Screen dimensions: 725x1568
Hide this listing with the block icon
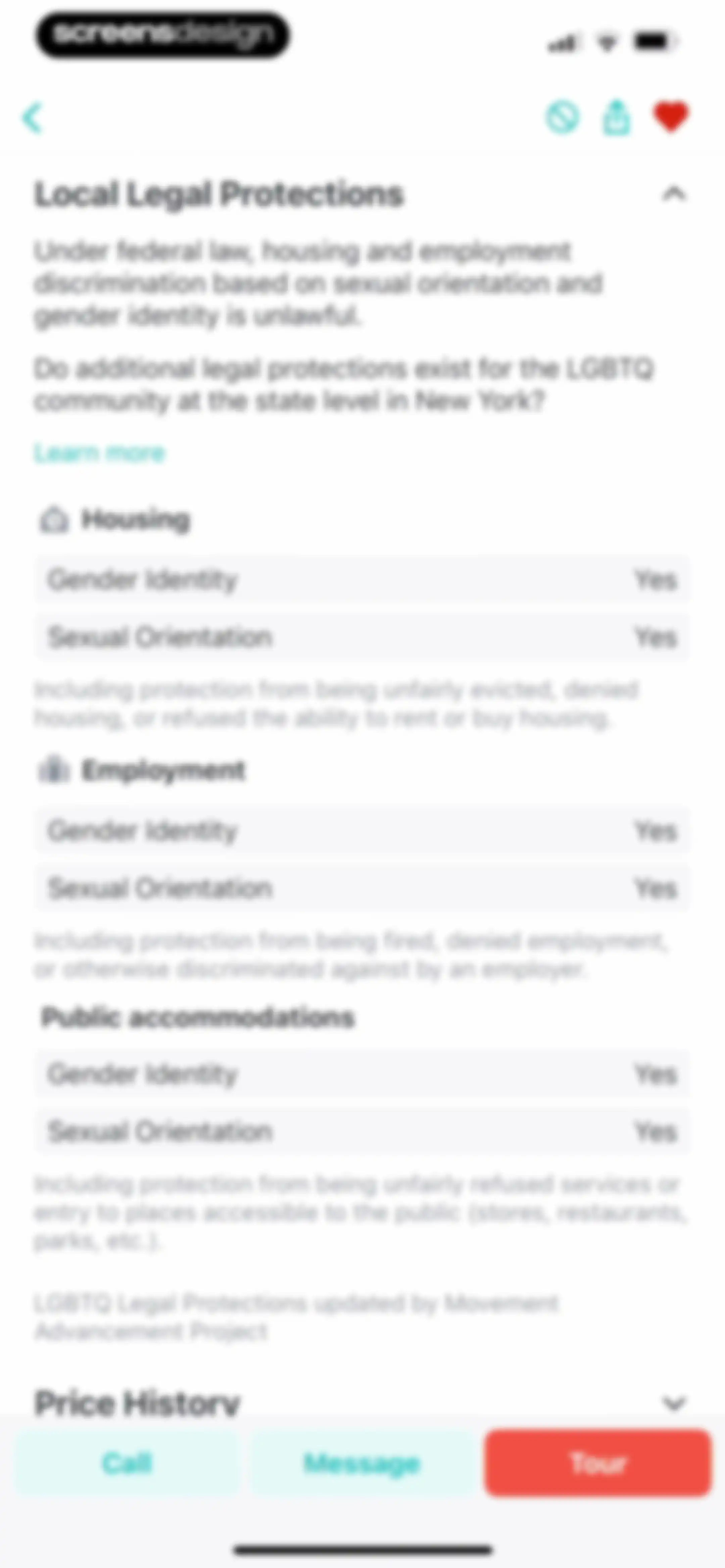[562, 117]
